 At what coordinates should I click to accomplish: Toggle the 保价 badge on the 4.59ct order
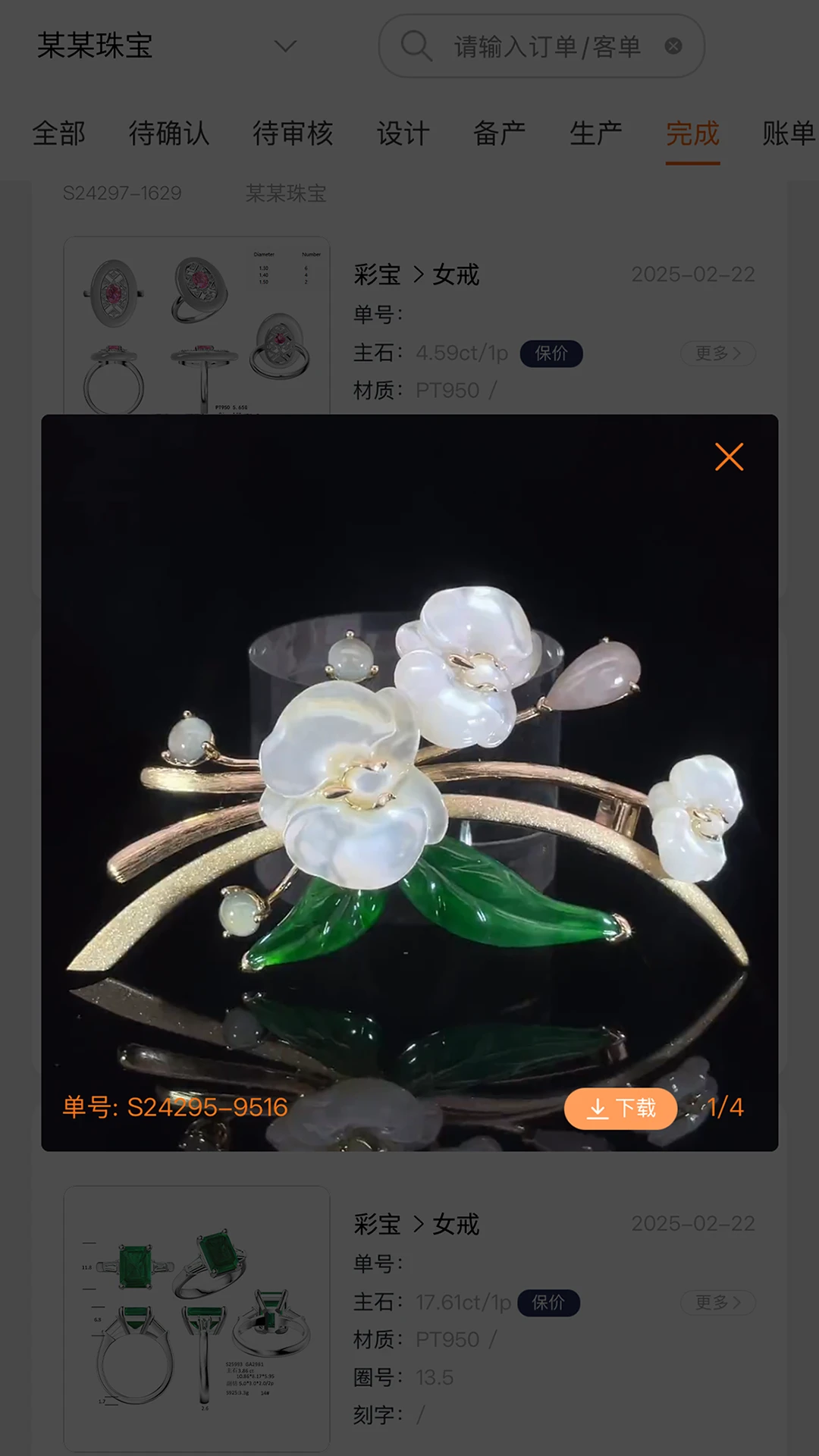(551, 353)
